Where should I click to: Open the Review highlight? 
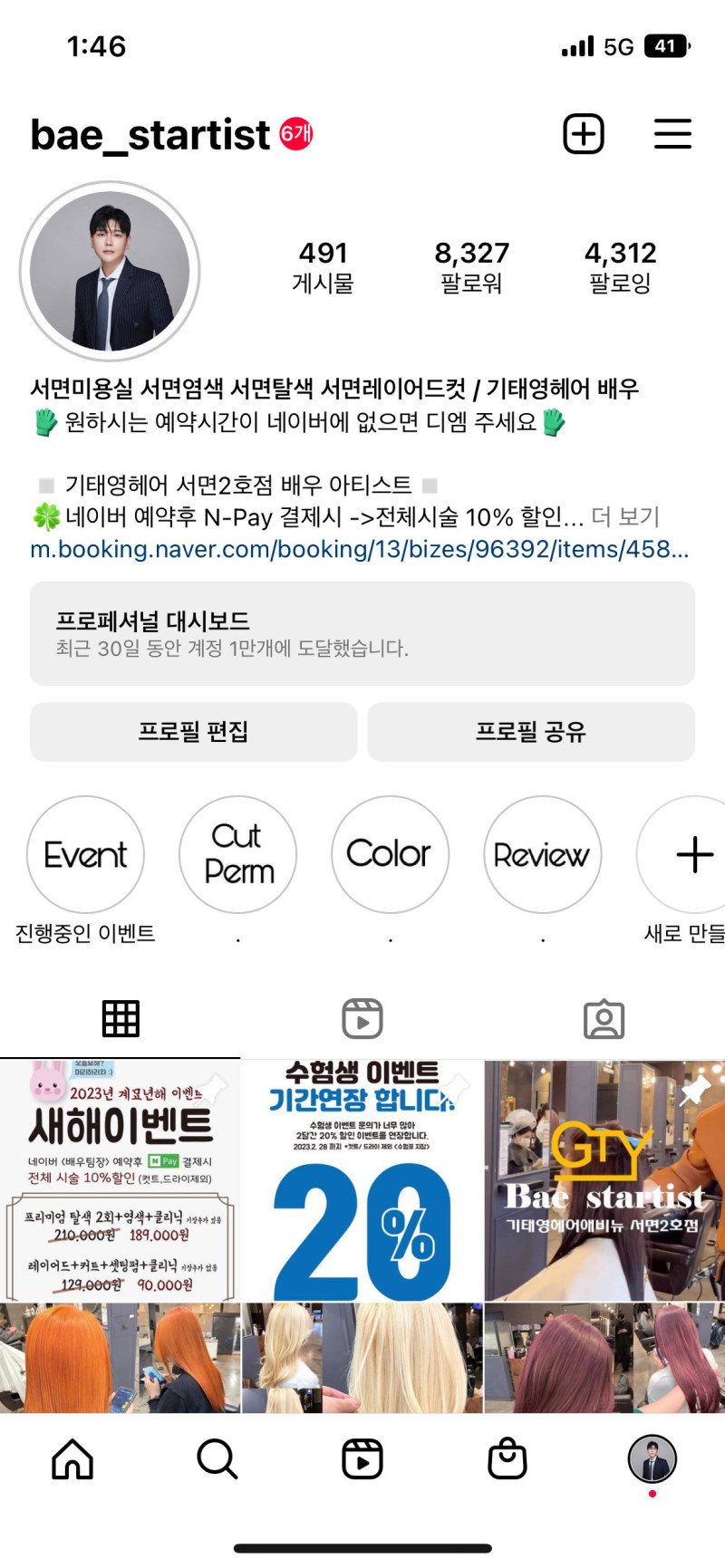tap(542, 854)
